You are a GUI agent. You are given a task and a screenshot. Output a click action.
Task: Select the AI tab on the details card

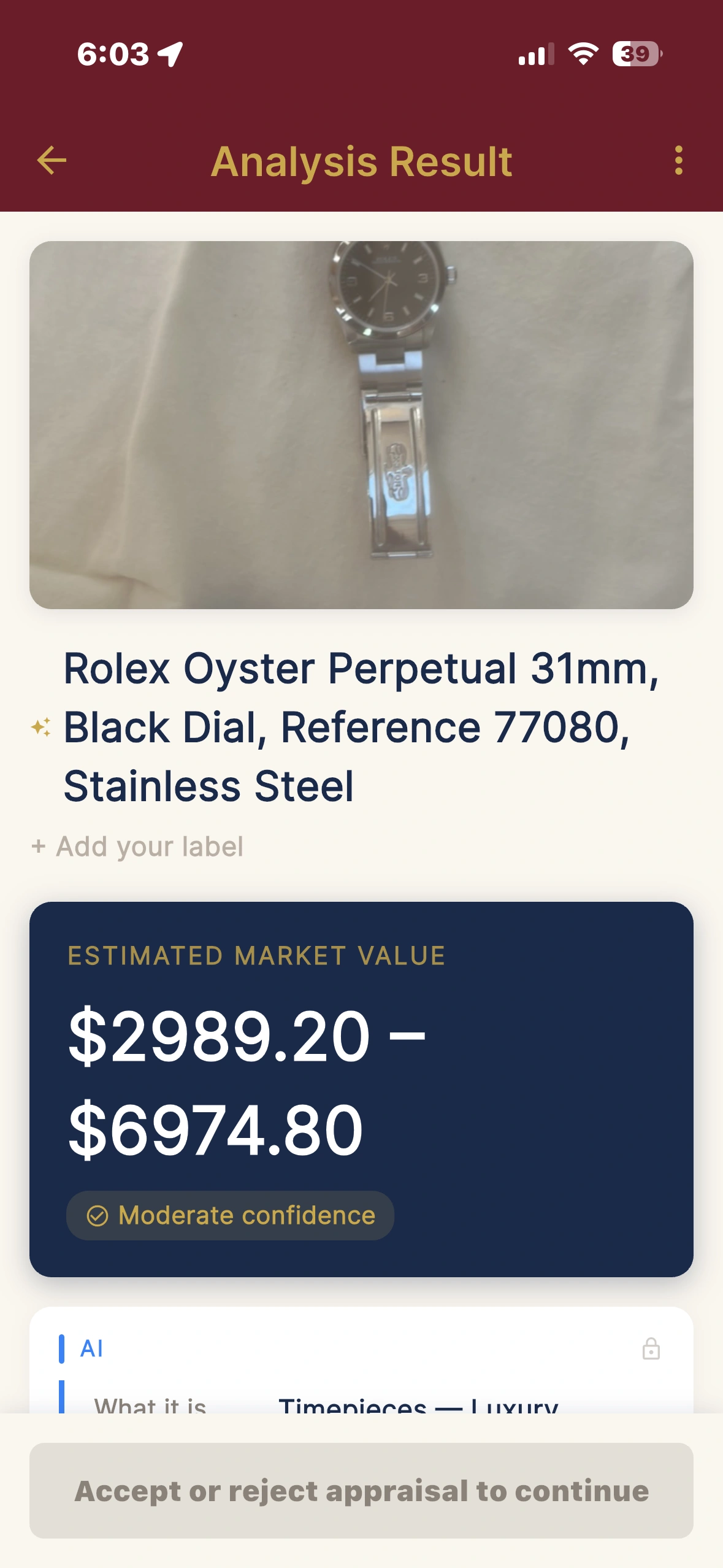91,1347
